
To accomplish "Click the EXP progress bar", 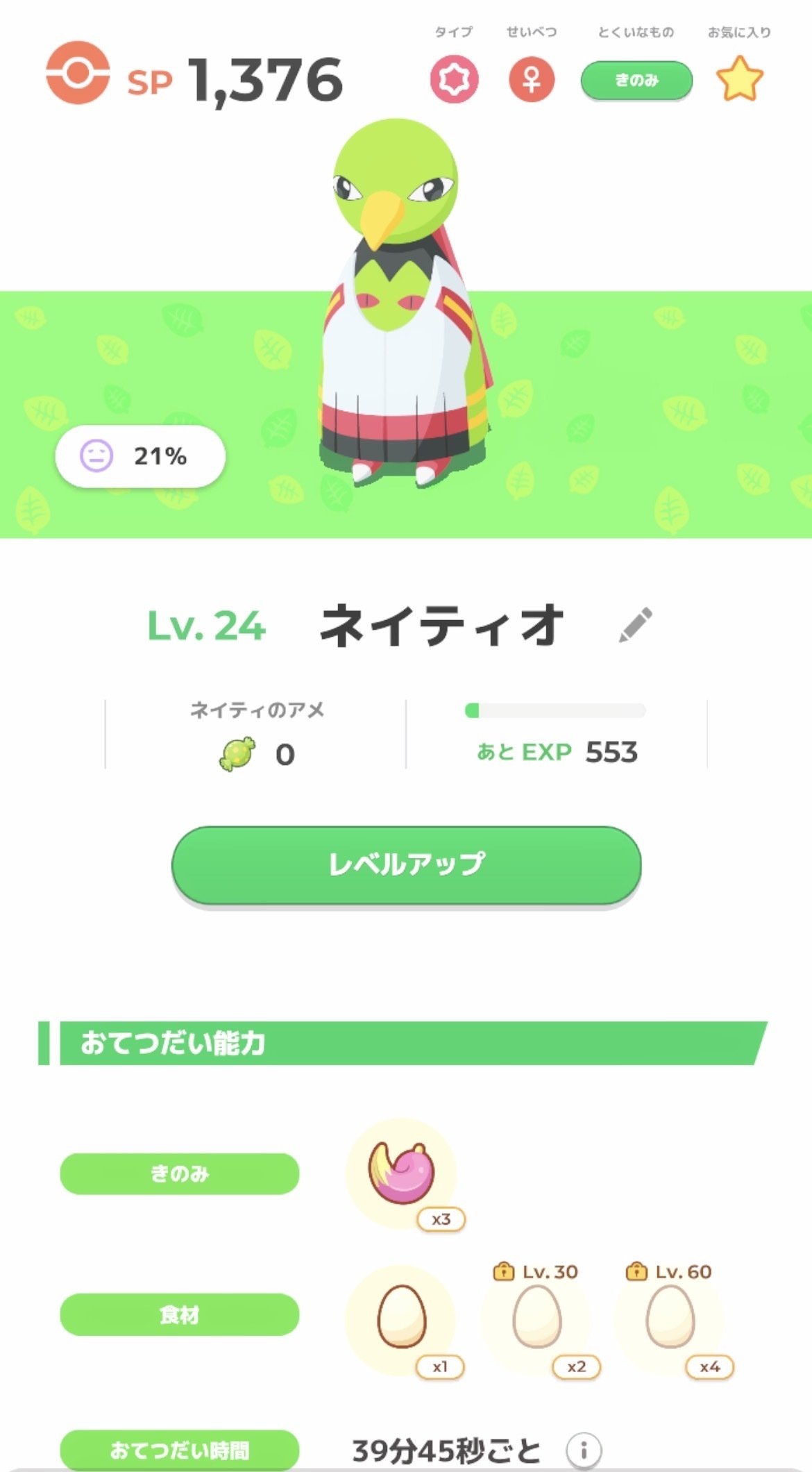I will 555,710.
